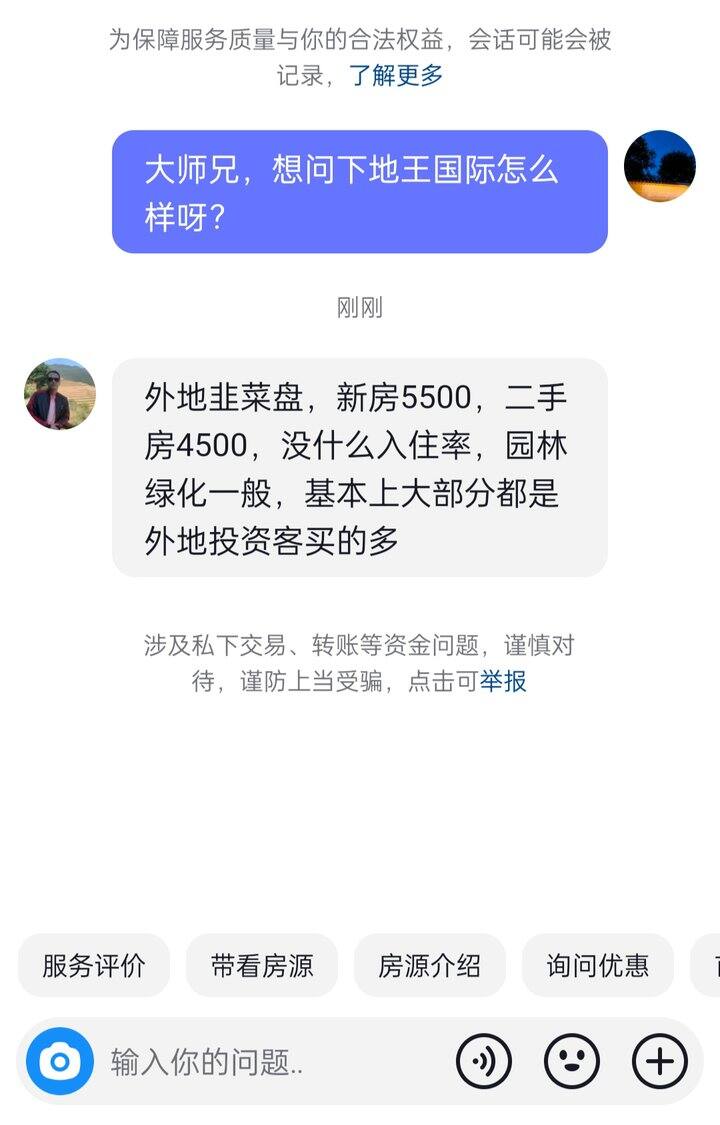
Task: Open the emoji picker
Action: click(572, 1061)
